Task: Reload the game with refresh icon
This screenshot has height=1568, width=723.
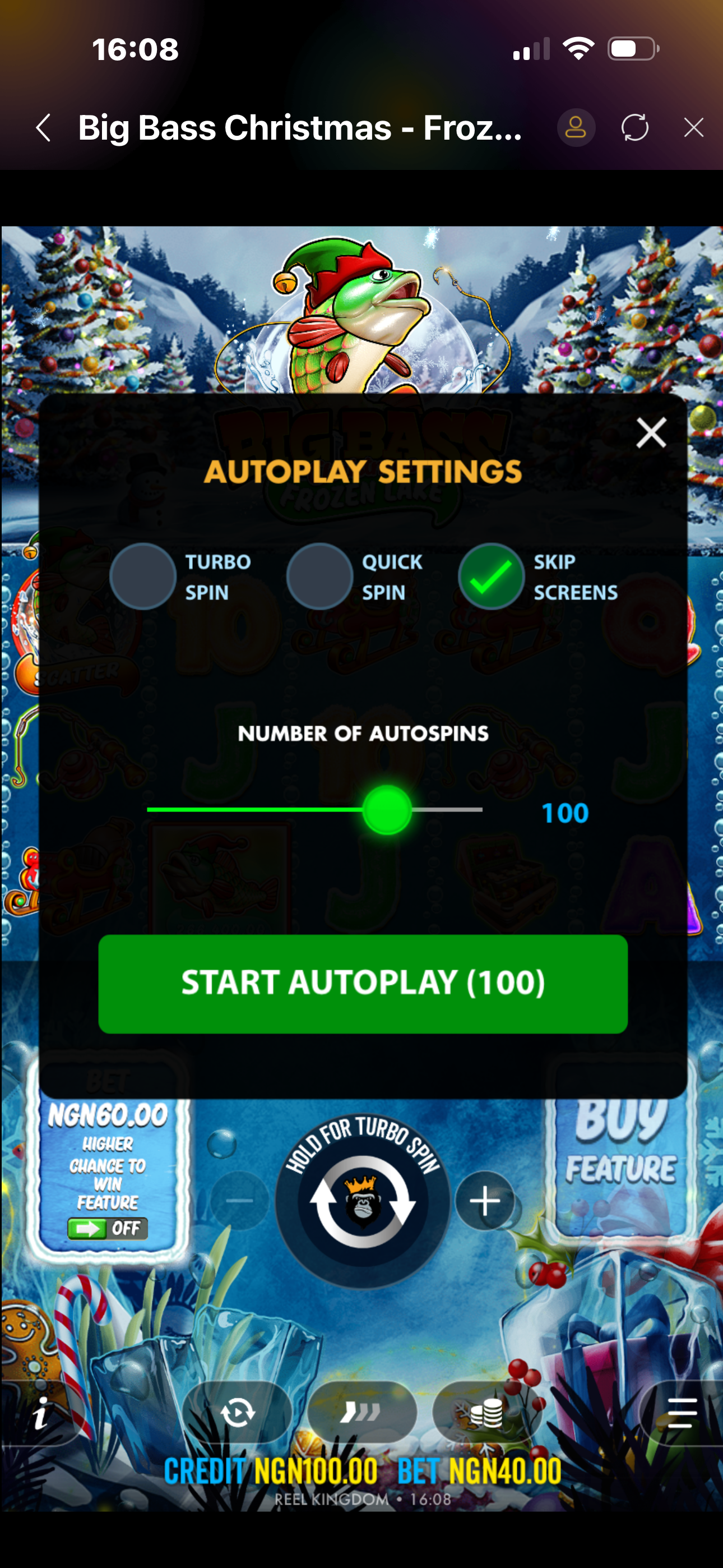Action: [x=634, y=128]
